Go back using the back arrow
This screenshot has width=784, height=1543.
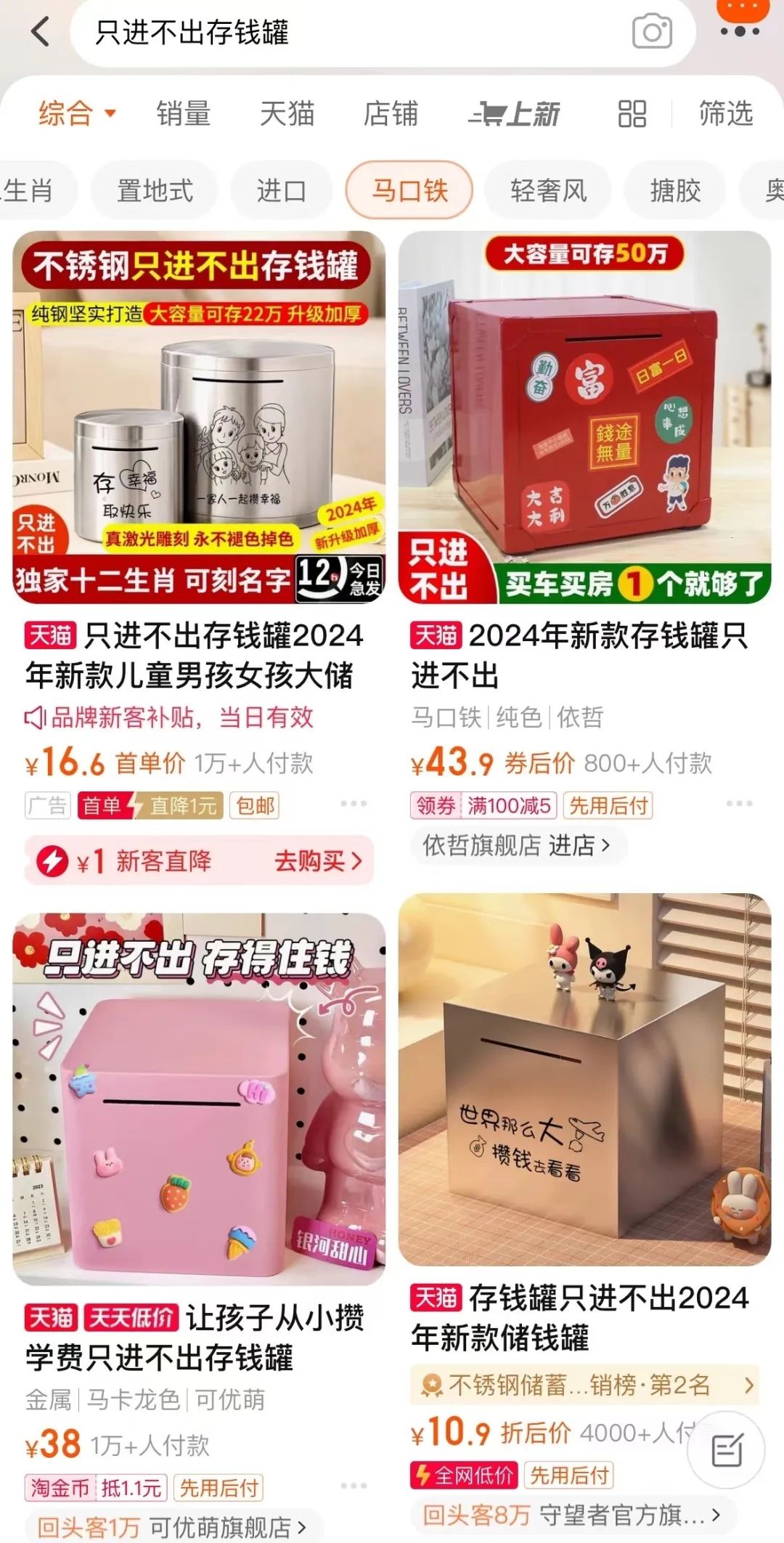coord(41,32)
